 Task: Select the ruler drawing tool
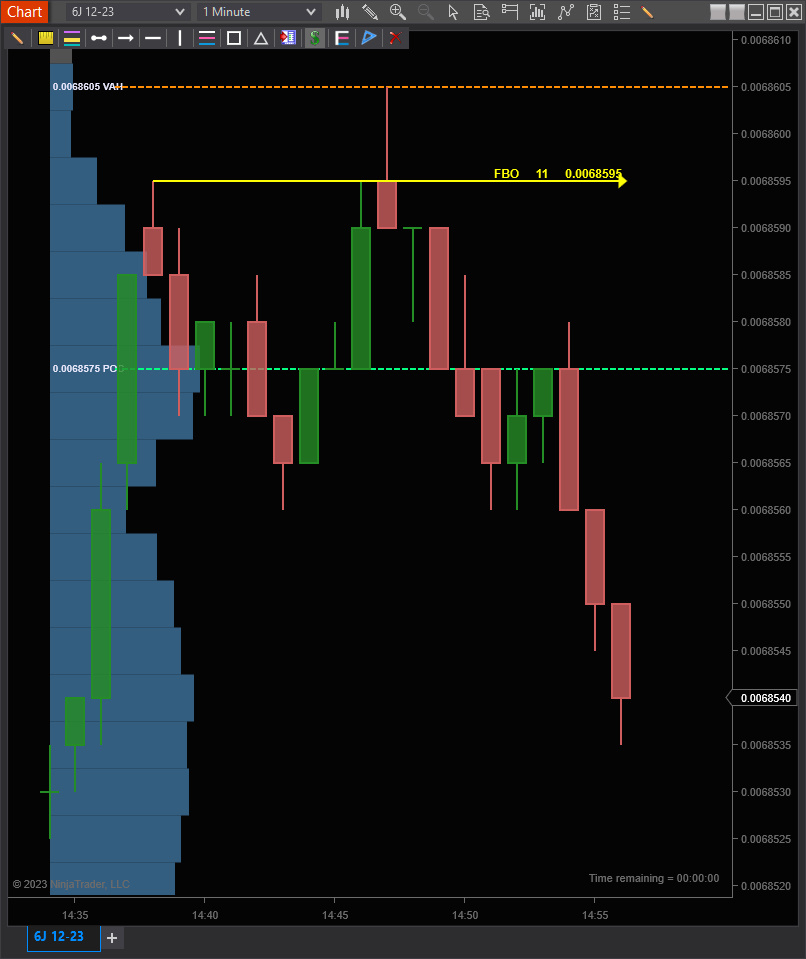point(45,38)
